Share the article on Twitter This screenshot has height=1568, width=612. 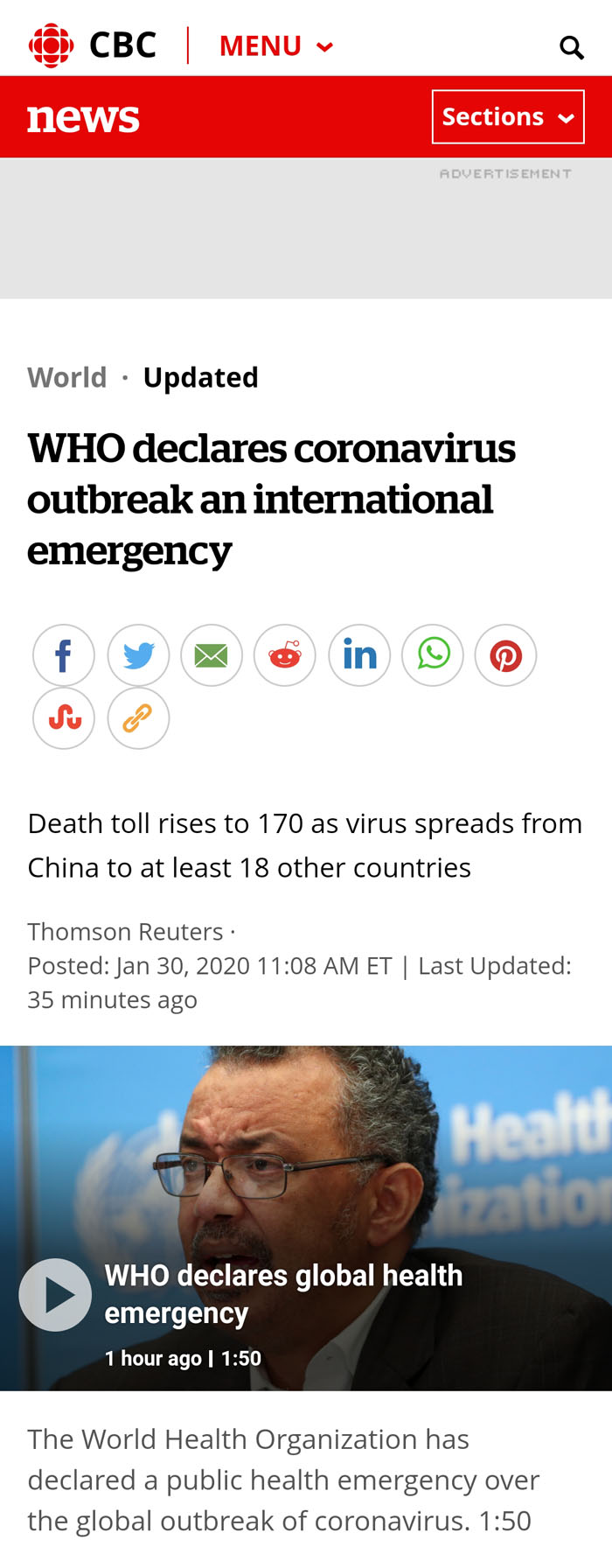click(138, 655)
